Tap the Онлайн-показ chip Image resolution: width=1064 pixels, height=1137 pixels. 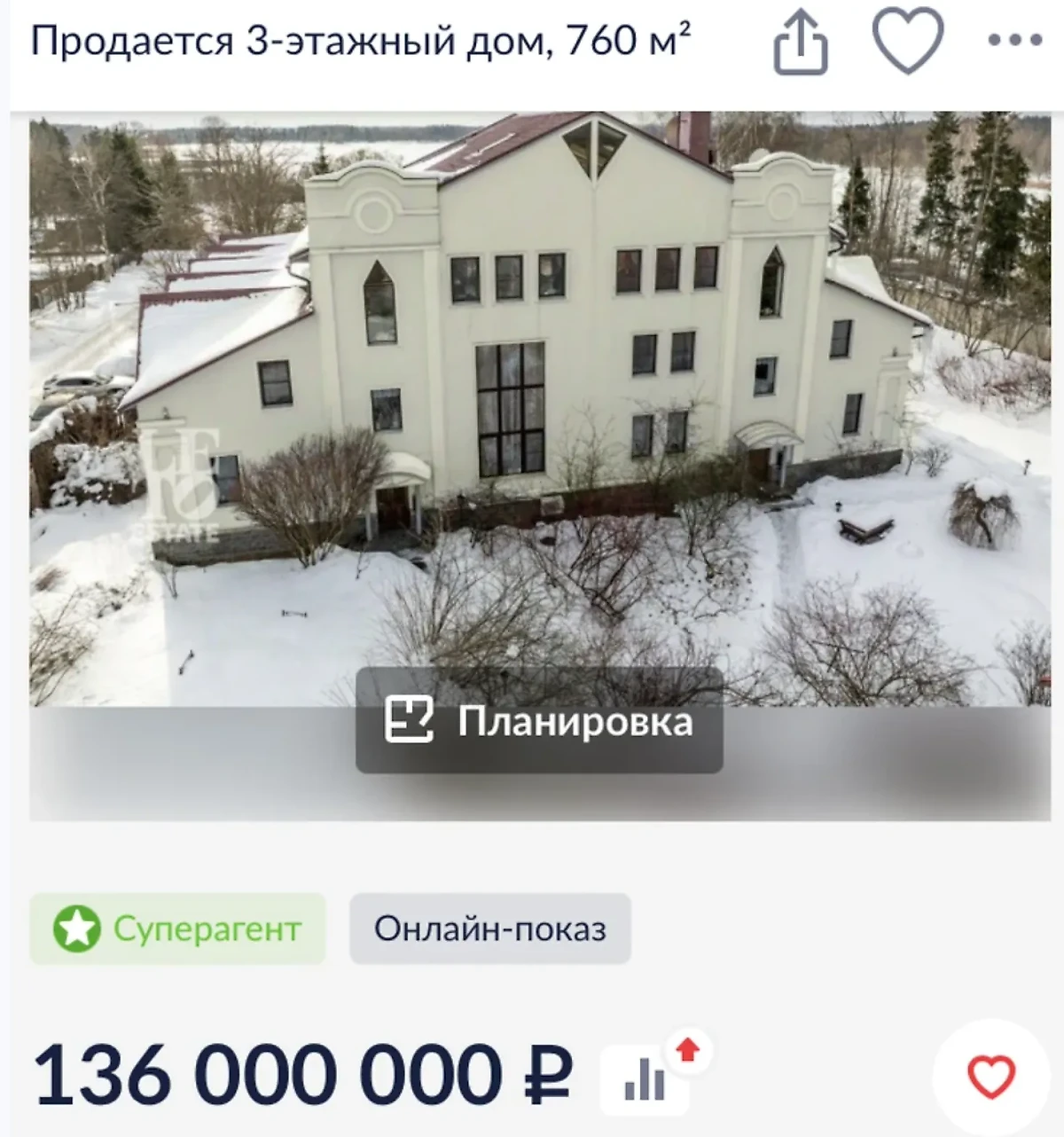pyautogui.click(x=489, y=928)
